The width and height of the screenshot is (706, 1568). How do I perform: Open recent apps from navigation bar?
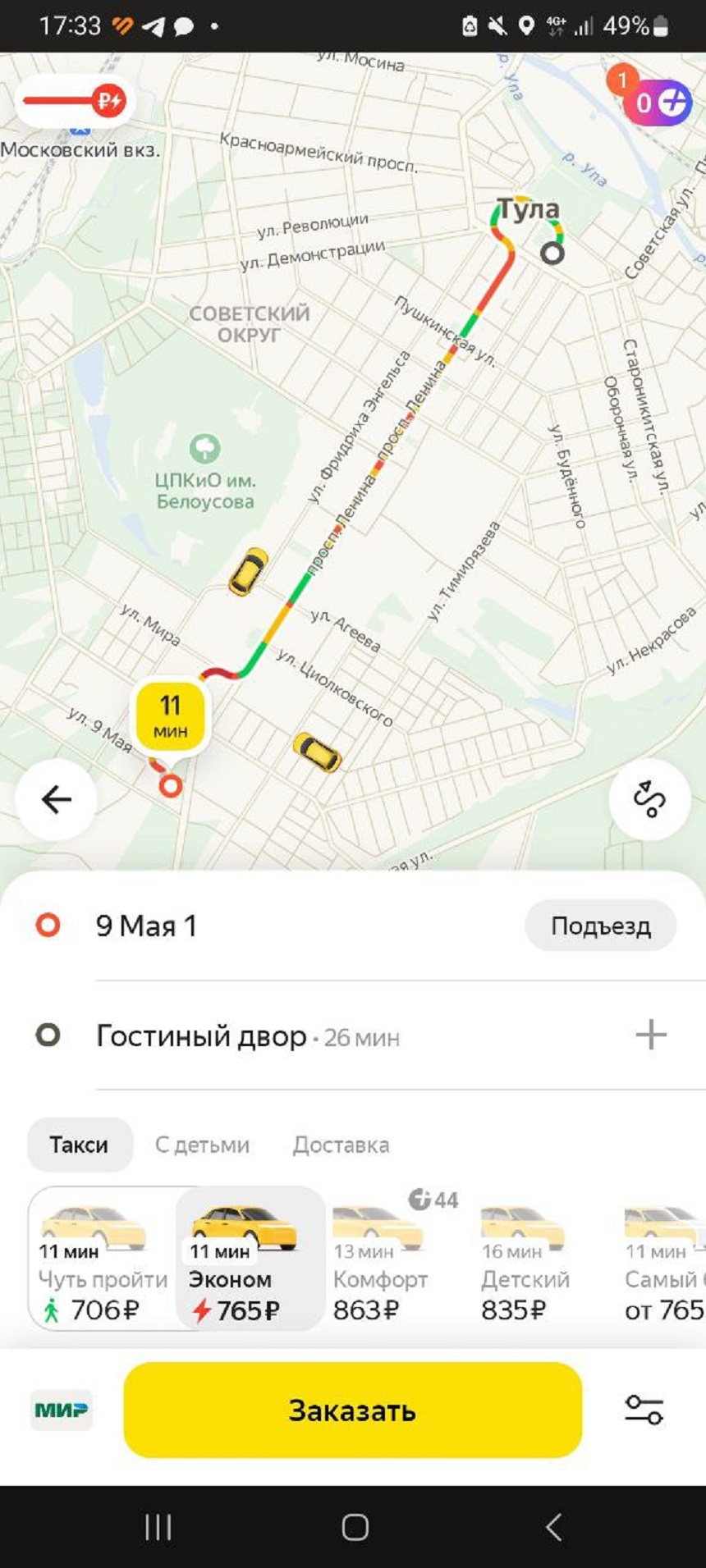tap(158, 1527)
